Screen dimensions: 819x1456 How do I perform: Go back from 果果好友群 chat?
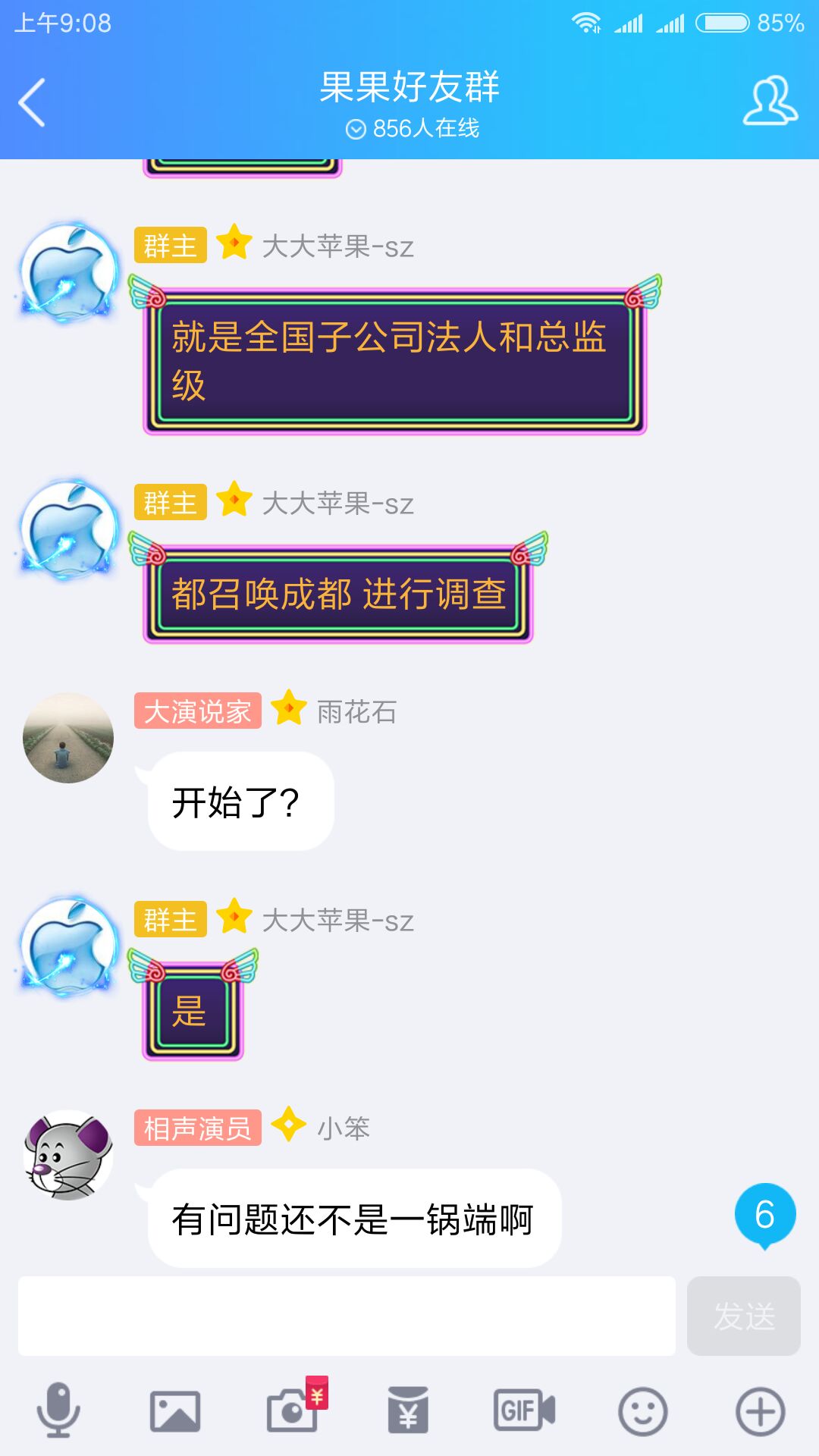pyautogui.click(x=32, y=102)
